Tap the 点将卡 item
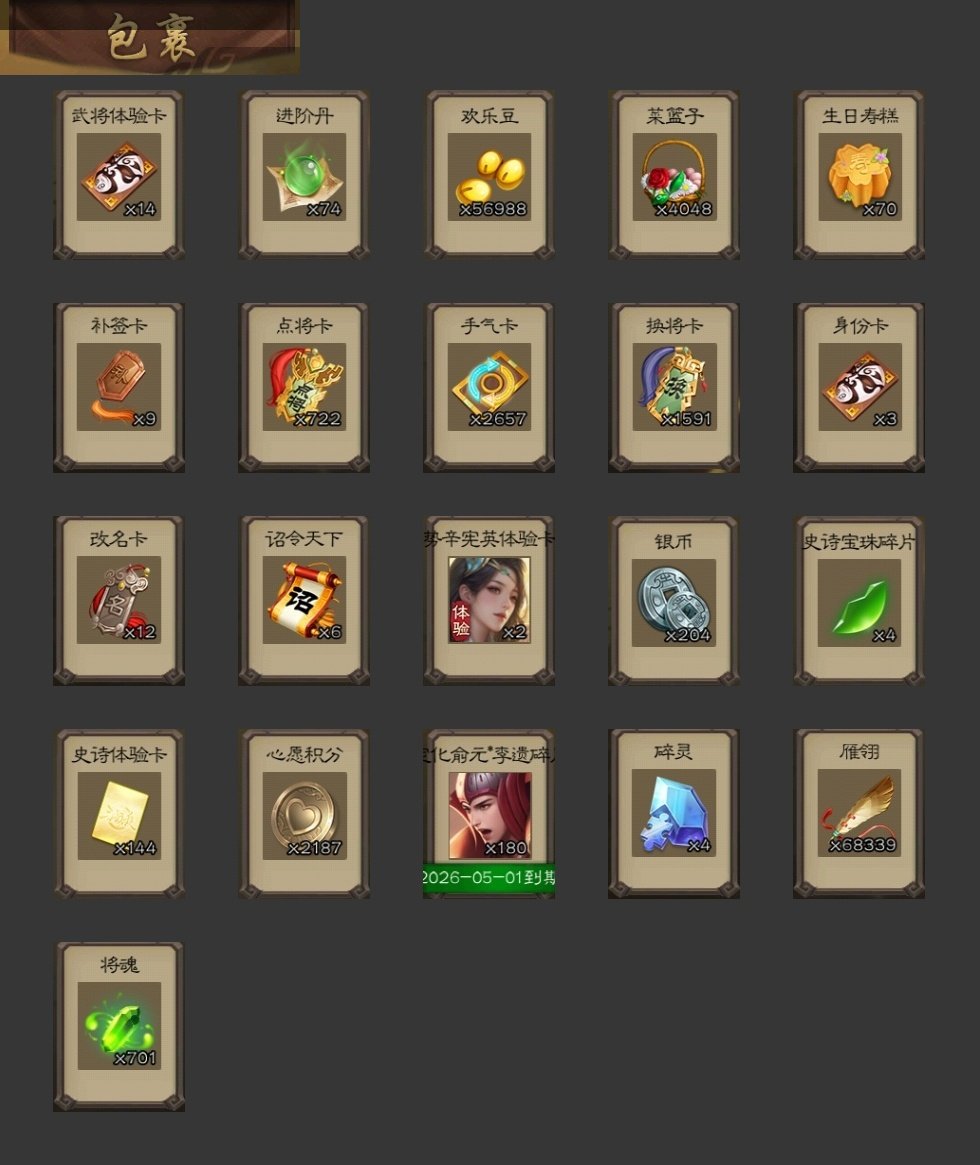This screenshot has width=980, height=1165. 304,387
